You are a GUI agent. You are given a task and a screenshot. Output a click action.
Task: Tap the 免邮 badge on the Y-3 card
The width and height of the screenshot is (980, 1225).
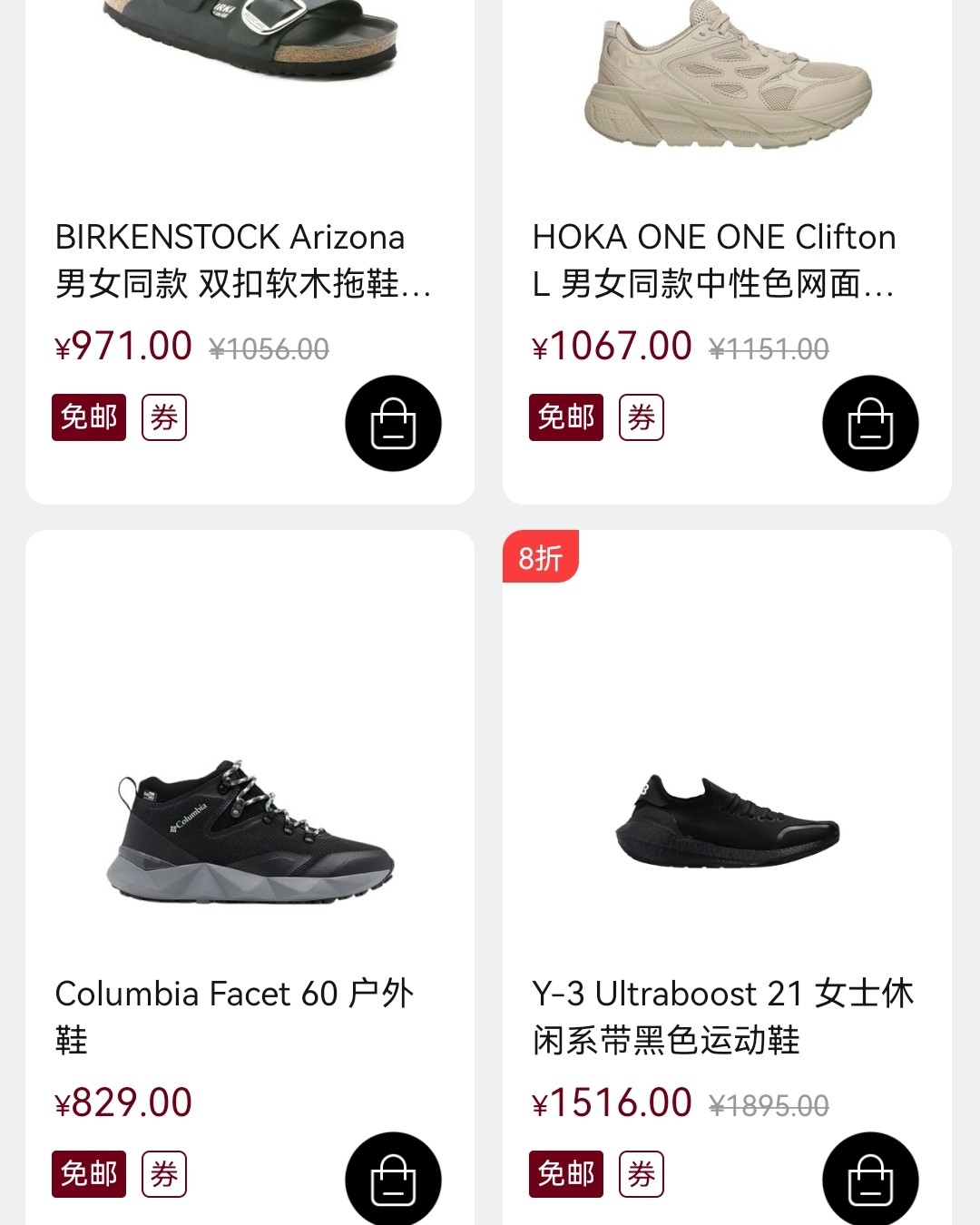pyautogui.click(x=564, y=1173)
